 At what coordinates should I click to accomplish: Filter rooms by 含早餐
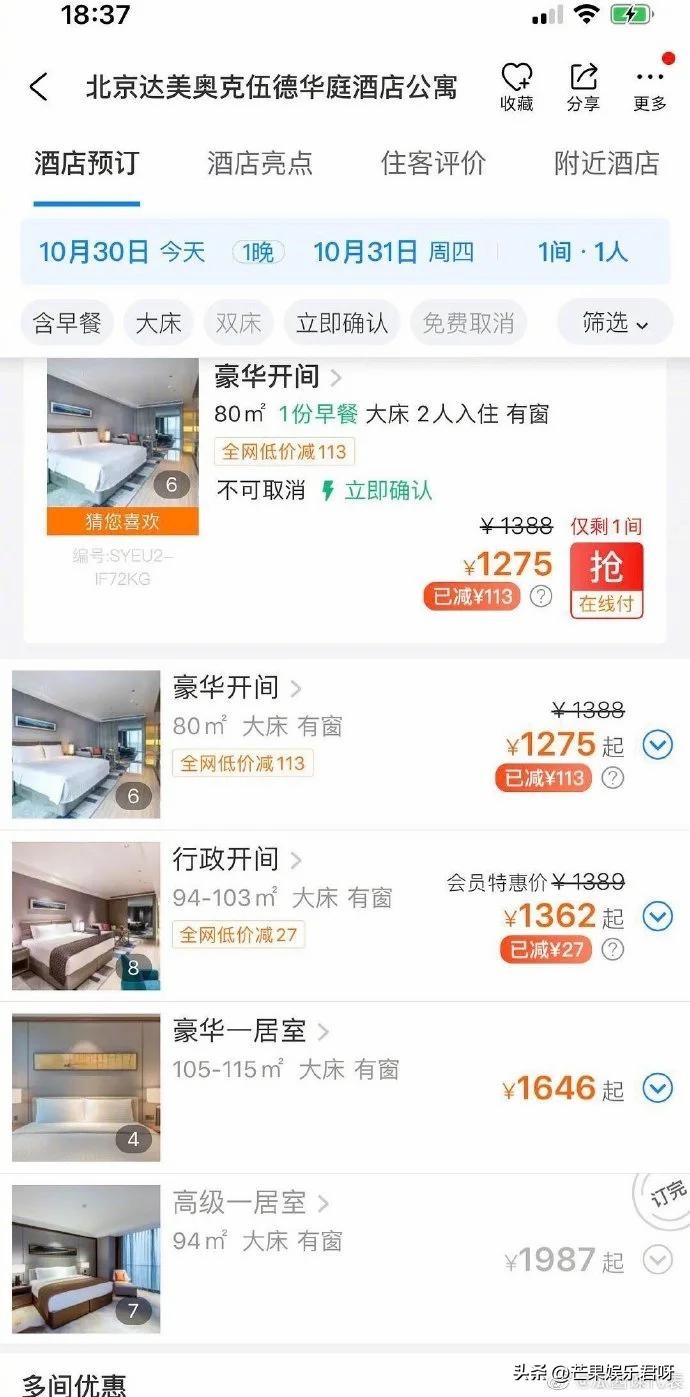tap(68, 323)
